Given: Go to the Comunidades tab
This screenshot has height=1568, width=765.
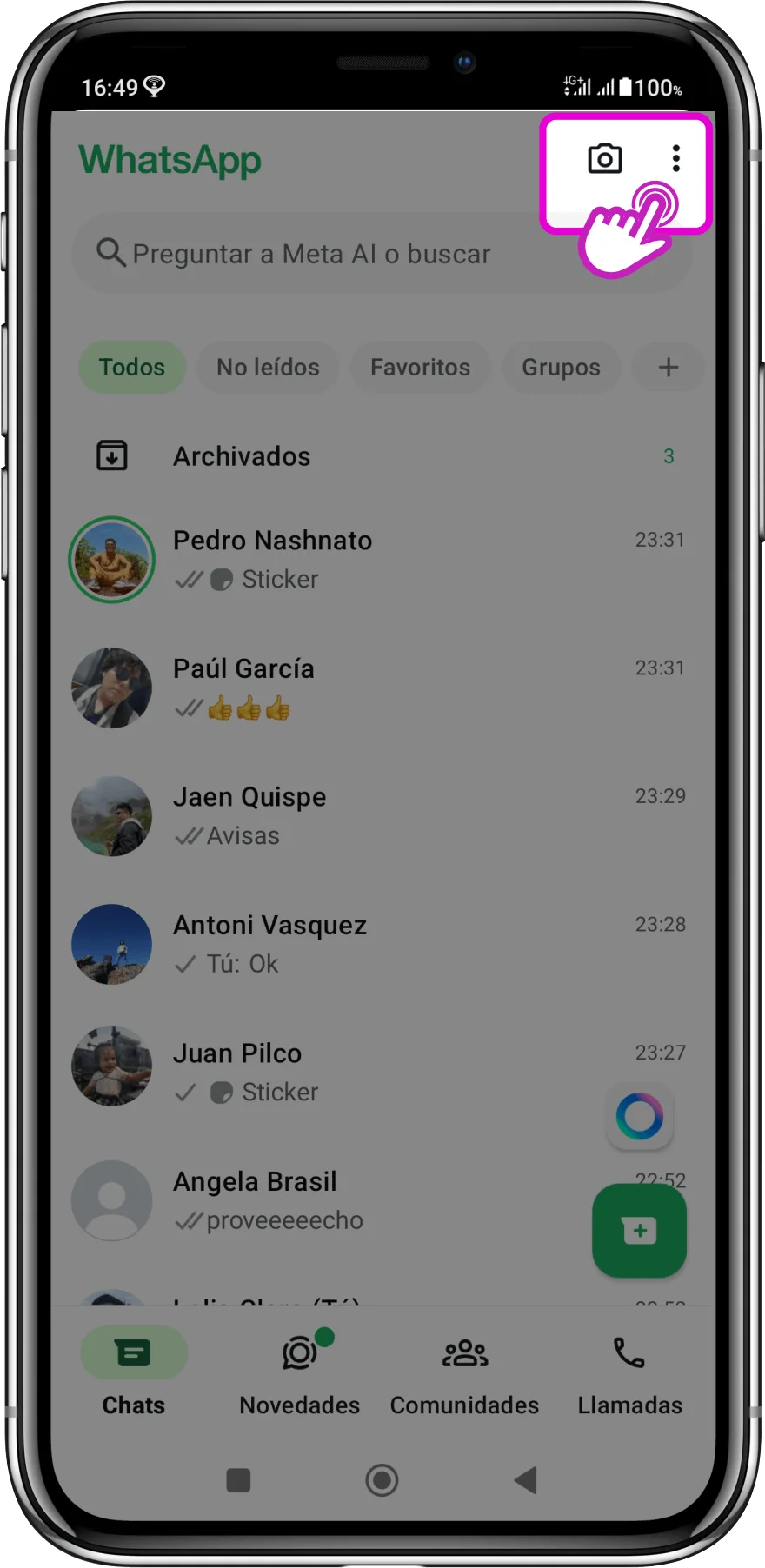Looking at the screenshot, I should [x=464, y=1372].
